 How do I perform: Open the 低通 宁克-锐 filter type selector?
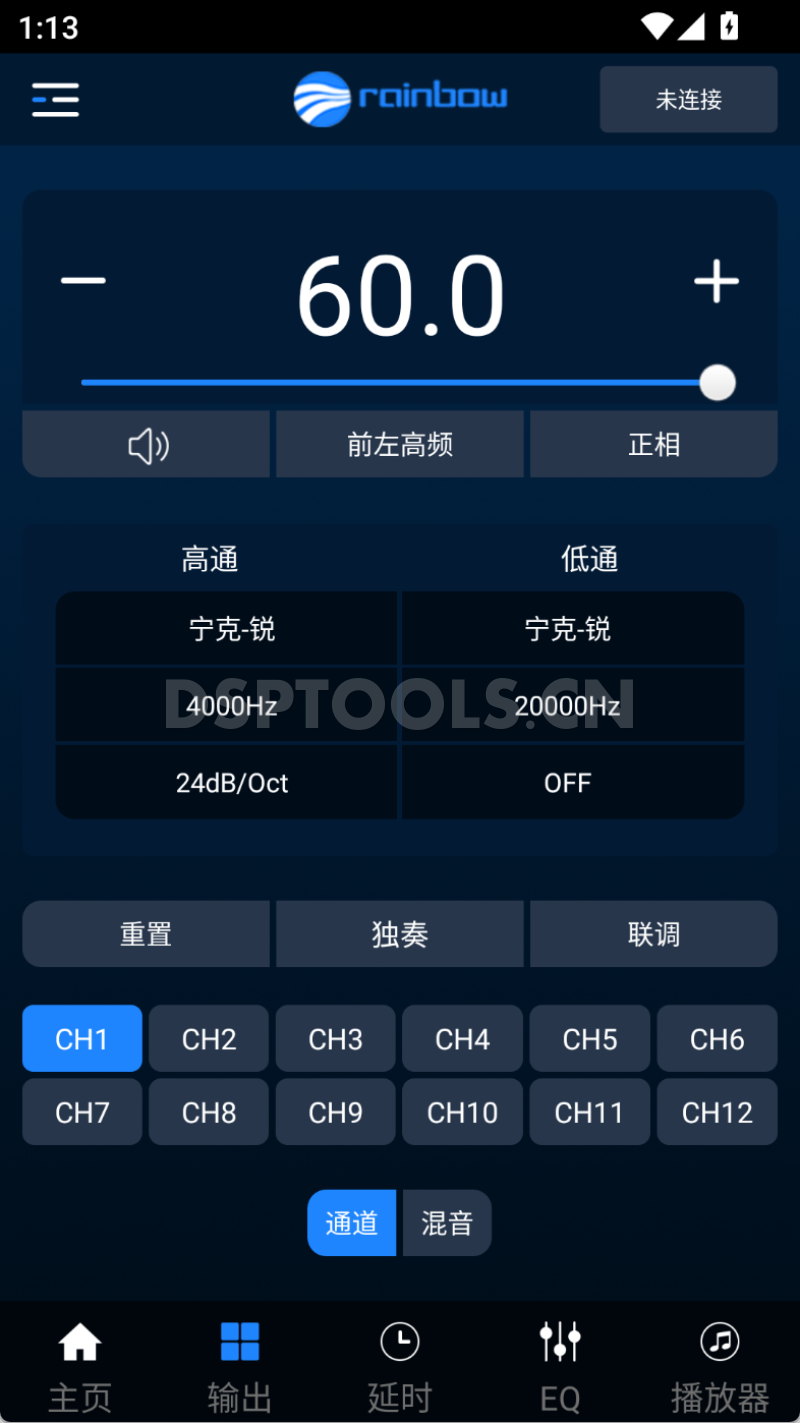[x=571, y=629]
